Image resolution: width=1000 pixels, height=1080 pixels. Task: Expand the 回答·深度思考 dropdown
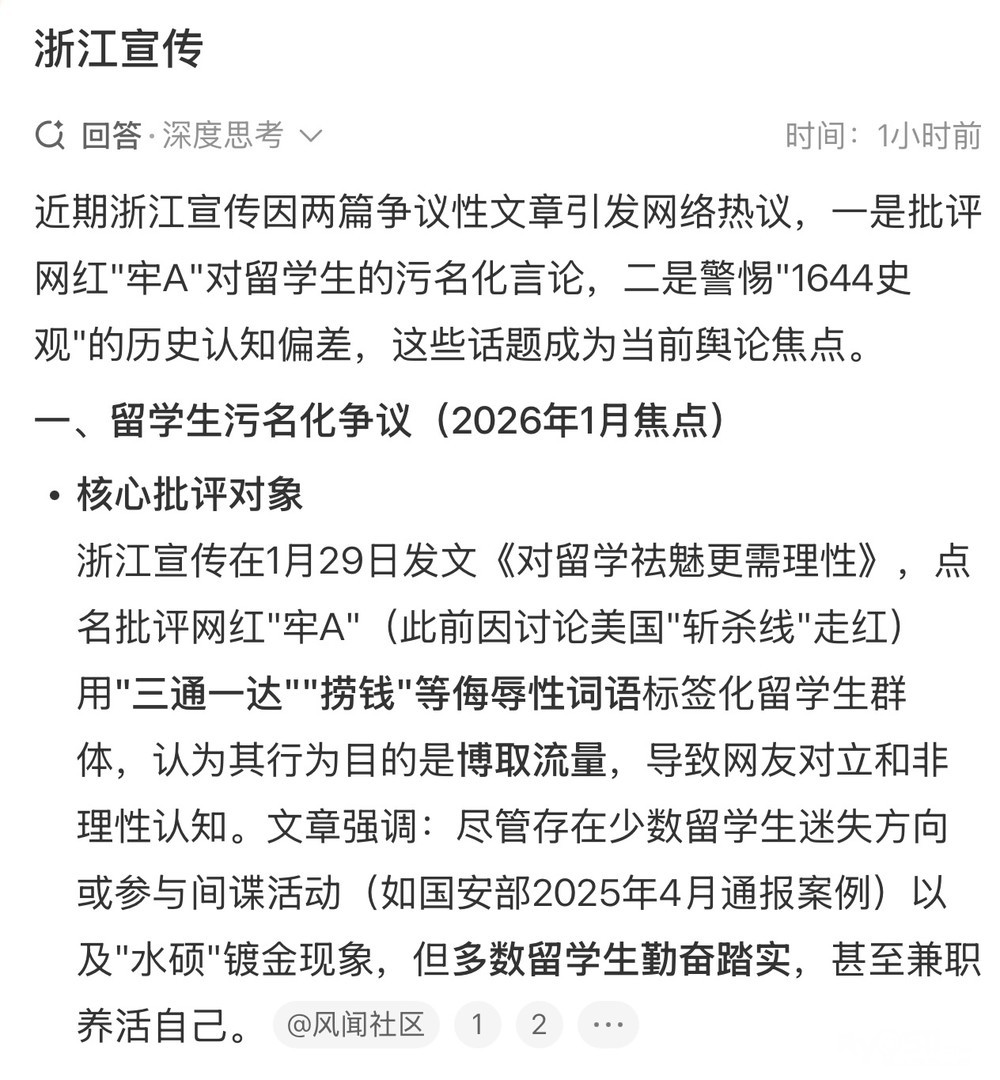pyautogui.click(x=311, y=135)
